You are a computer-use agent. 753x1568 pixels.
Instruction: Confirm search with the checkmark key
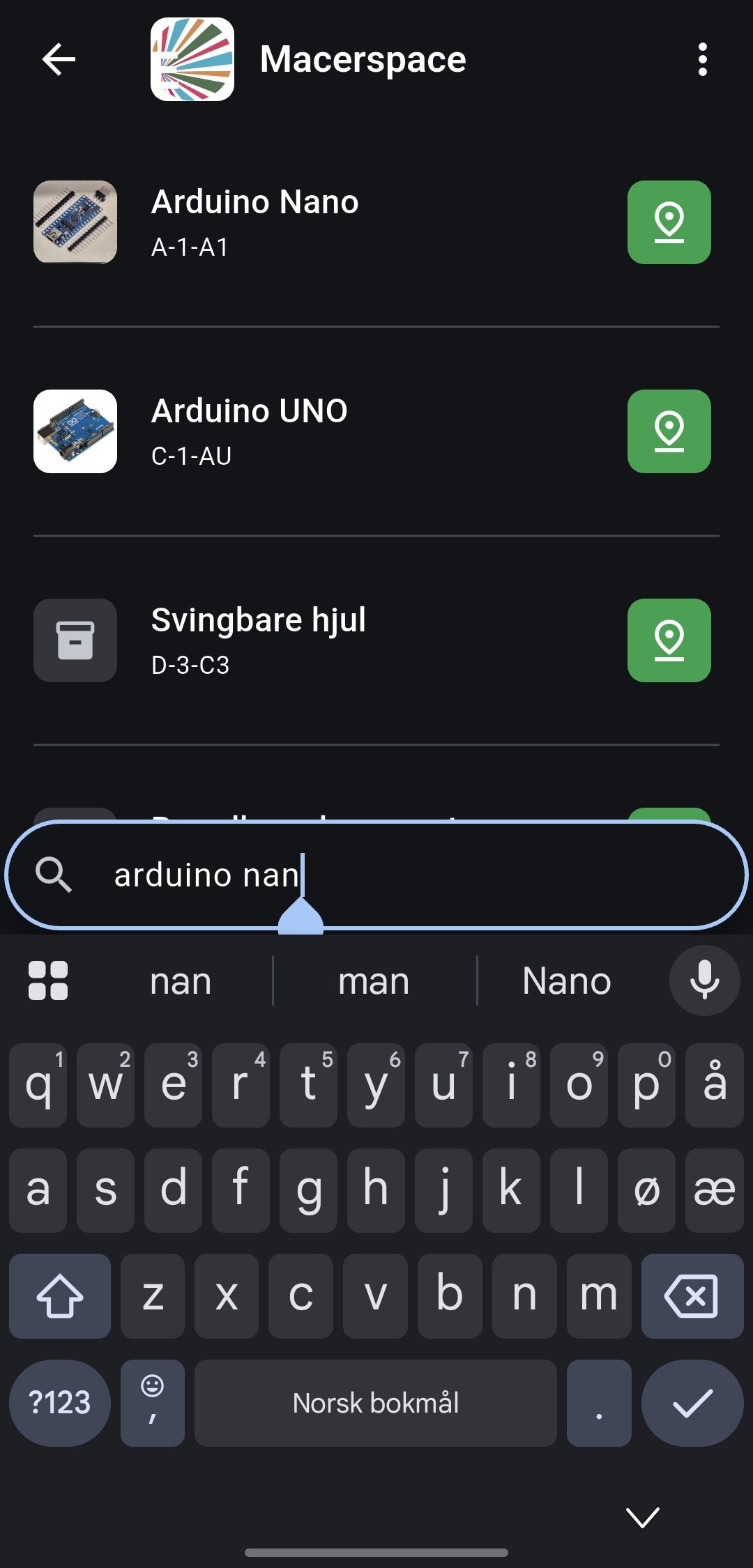click(692, 1403)
